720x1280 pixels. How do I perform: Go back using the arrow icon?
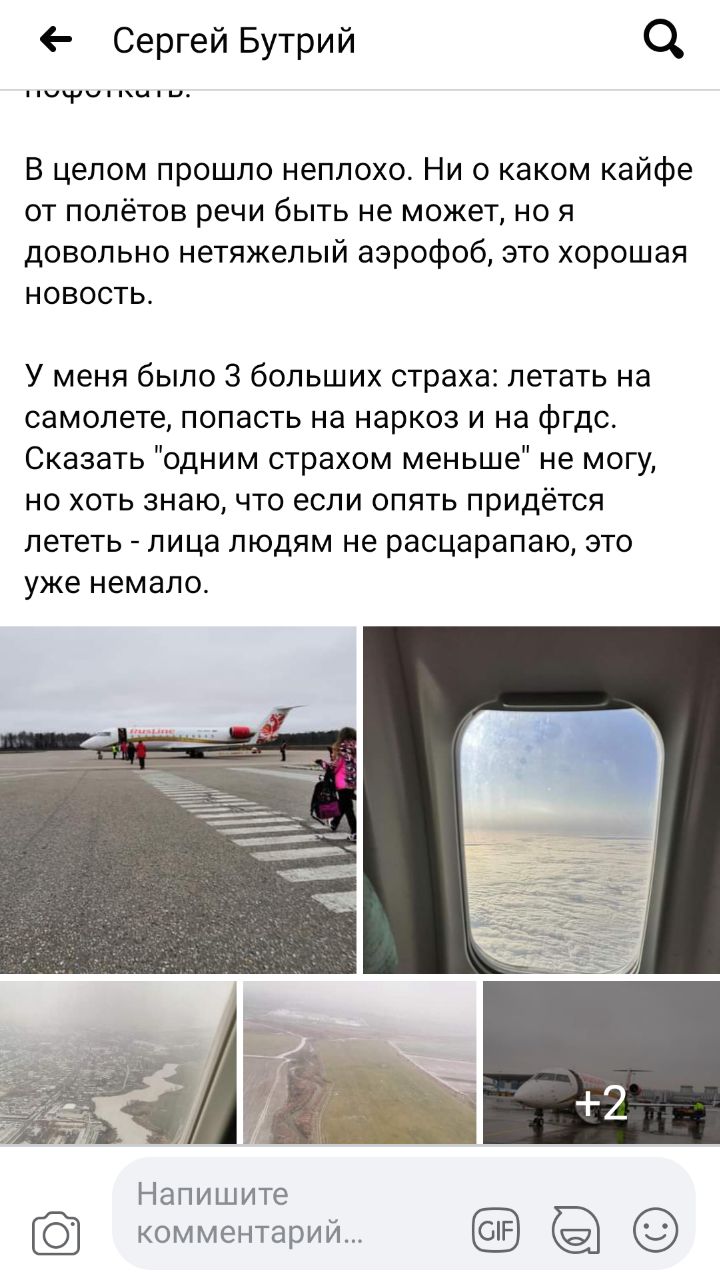pyautogui.click(x=56, y=41)
